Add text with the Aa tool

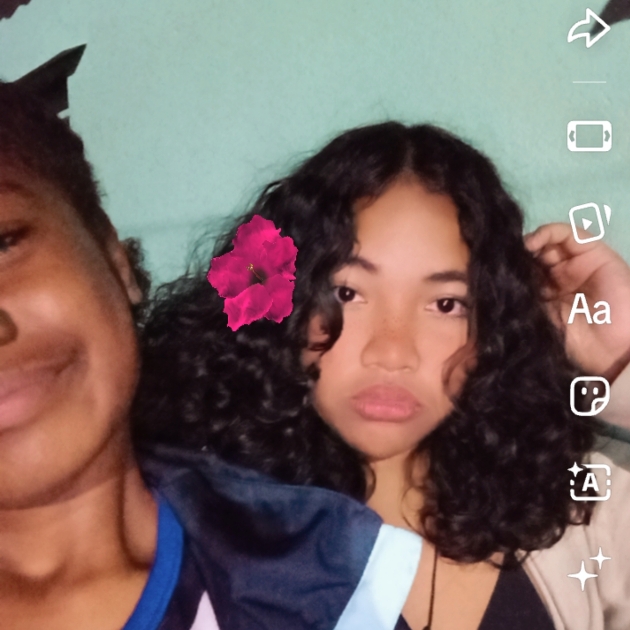(x=589, y=310)
